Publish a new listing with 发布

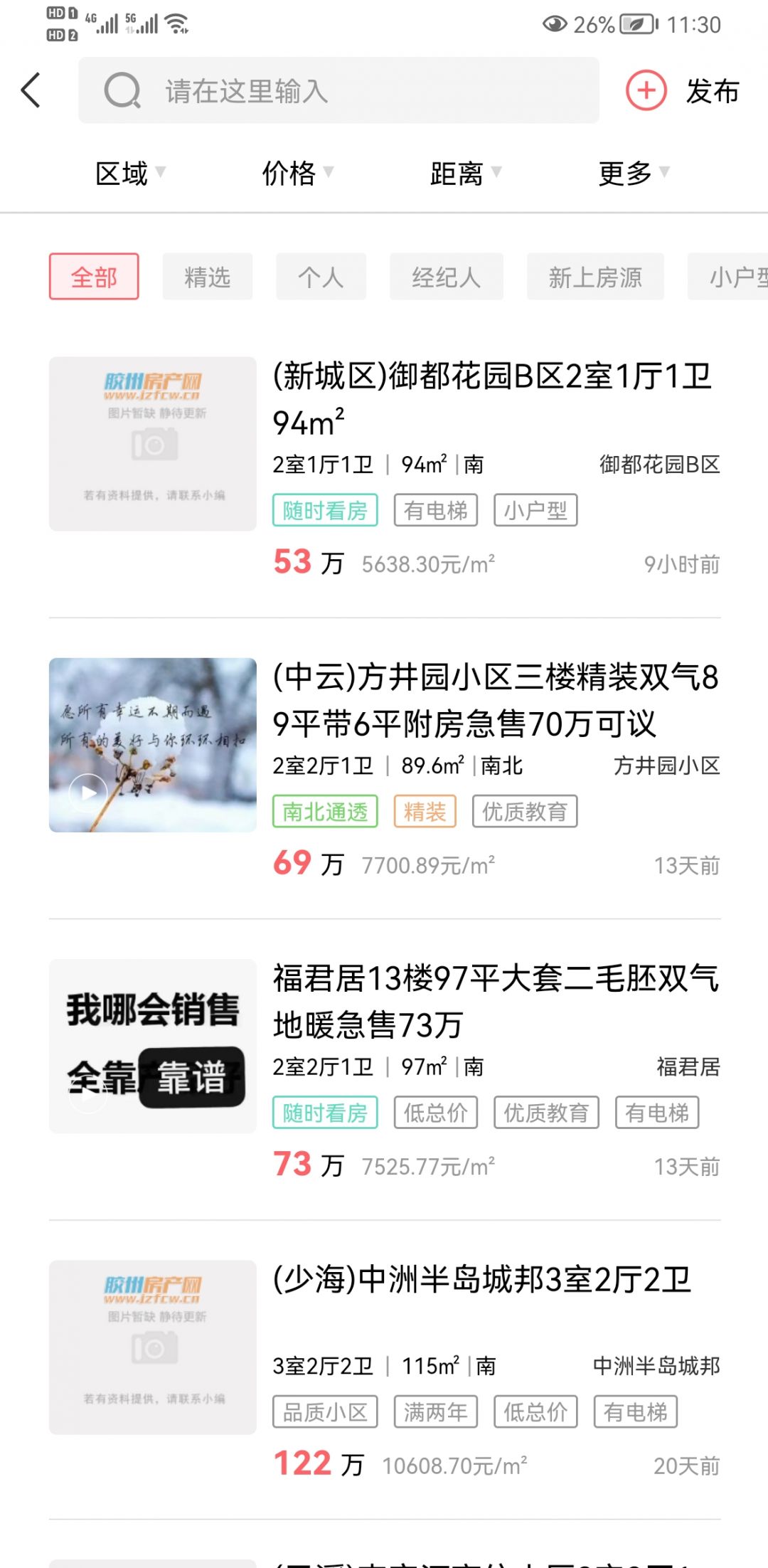(x=683, y=91)
